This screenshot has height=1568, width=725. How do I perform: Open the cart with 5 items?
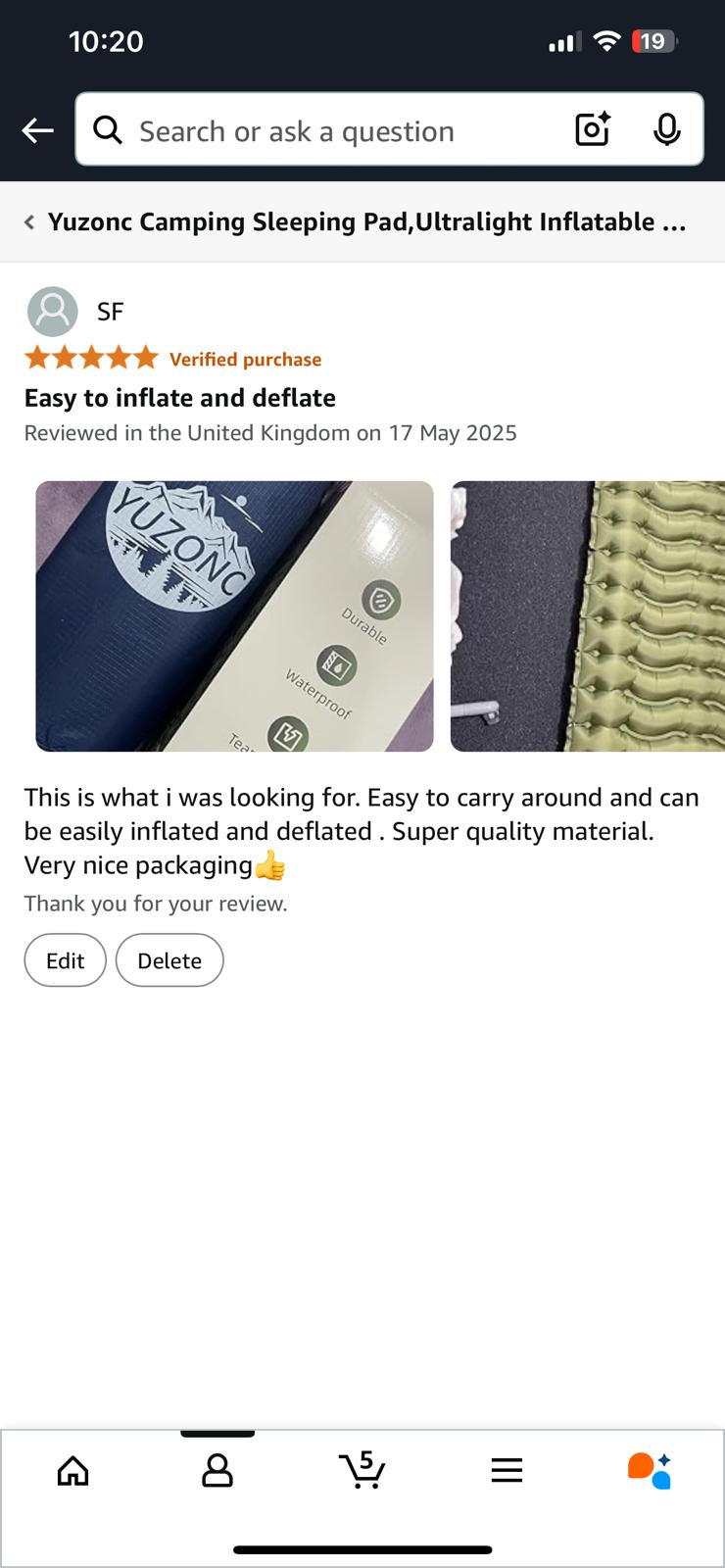362,1470
